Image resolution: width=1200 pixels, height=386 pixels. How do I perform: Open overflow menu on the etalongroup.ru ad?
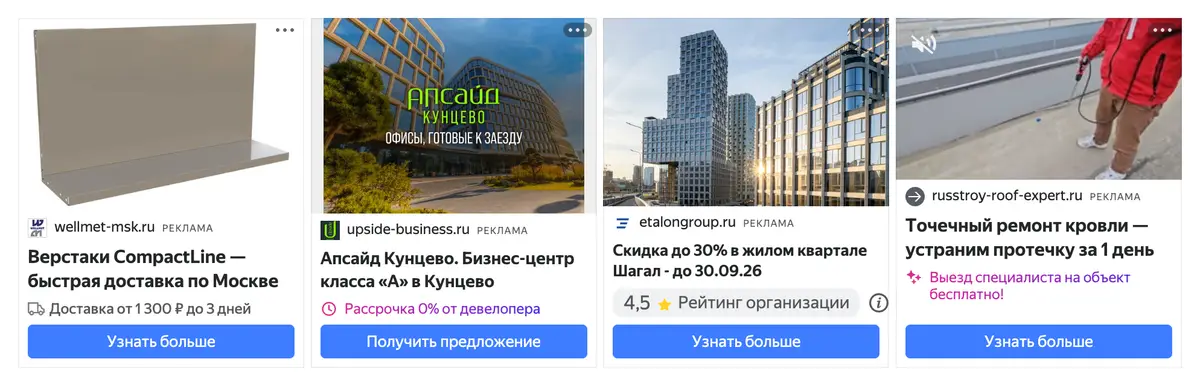[871, 30]
